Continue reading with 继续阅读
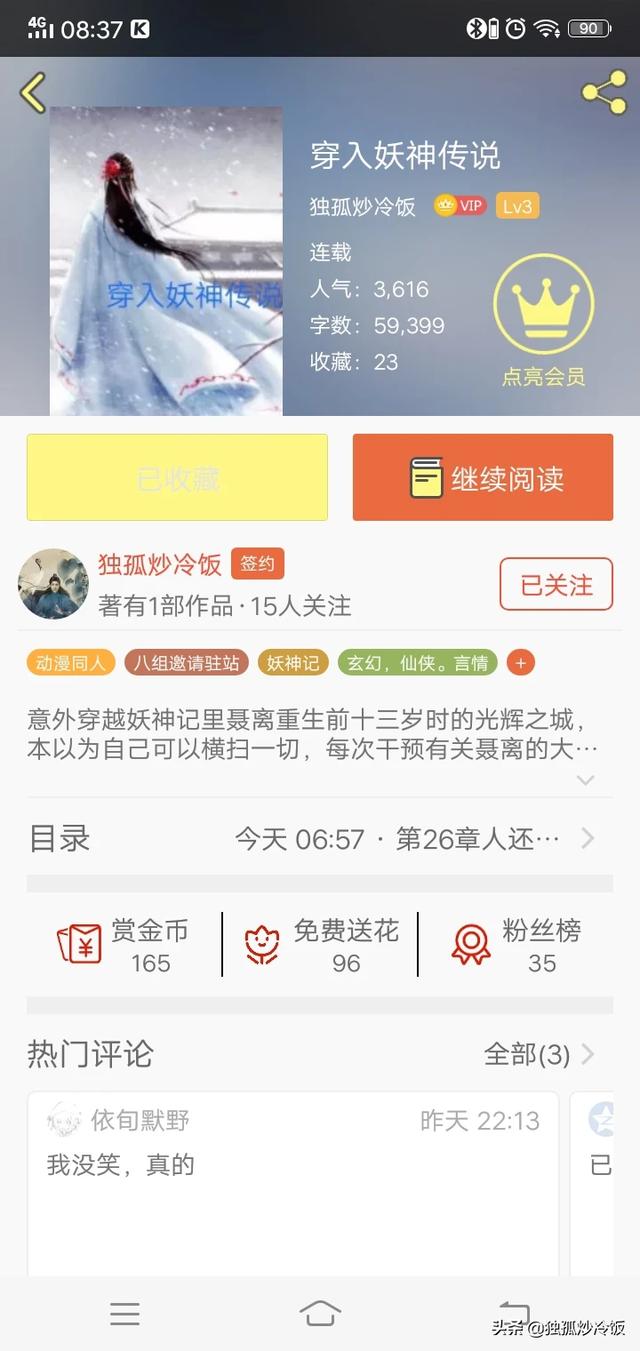Image resolution: width=640 pixels, height=1351 pixels. 483,477
